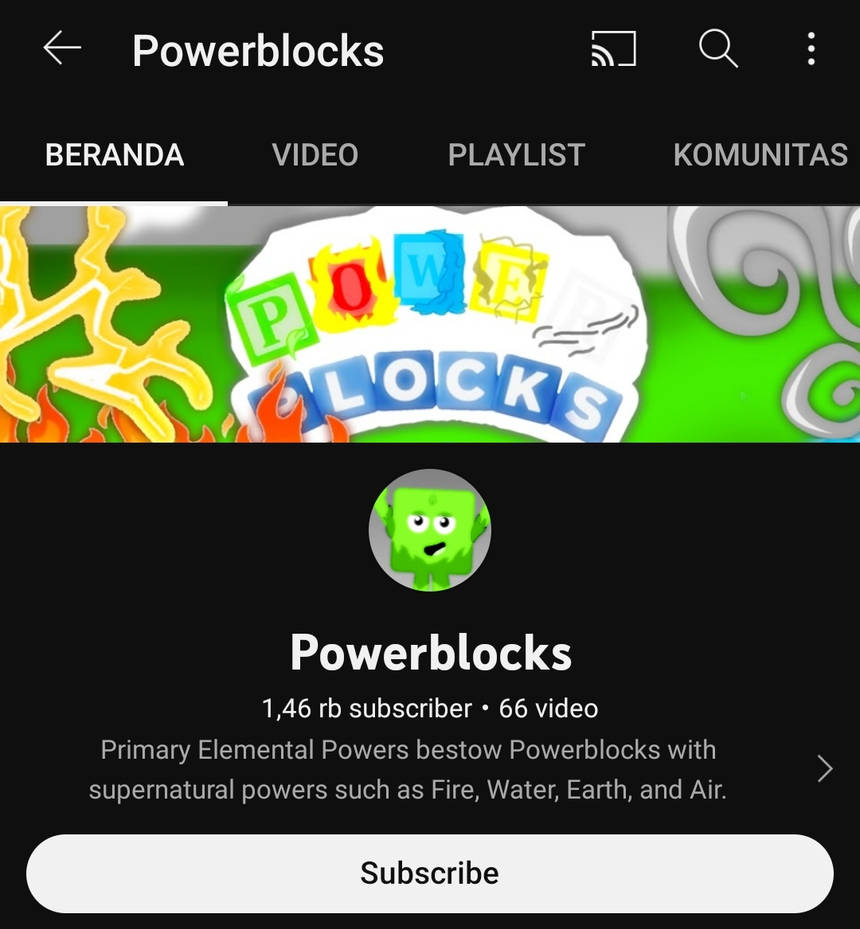
Task: Tap the Powerblocks channel name heading
Action: pyautogui.click(x=430, y=652)
